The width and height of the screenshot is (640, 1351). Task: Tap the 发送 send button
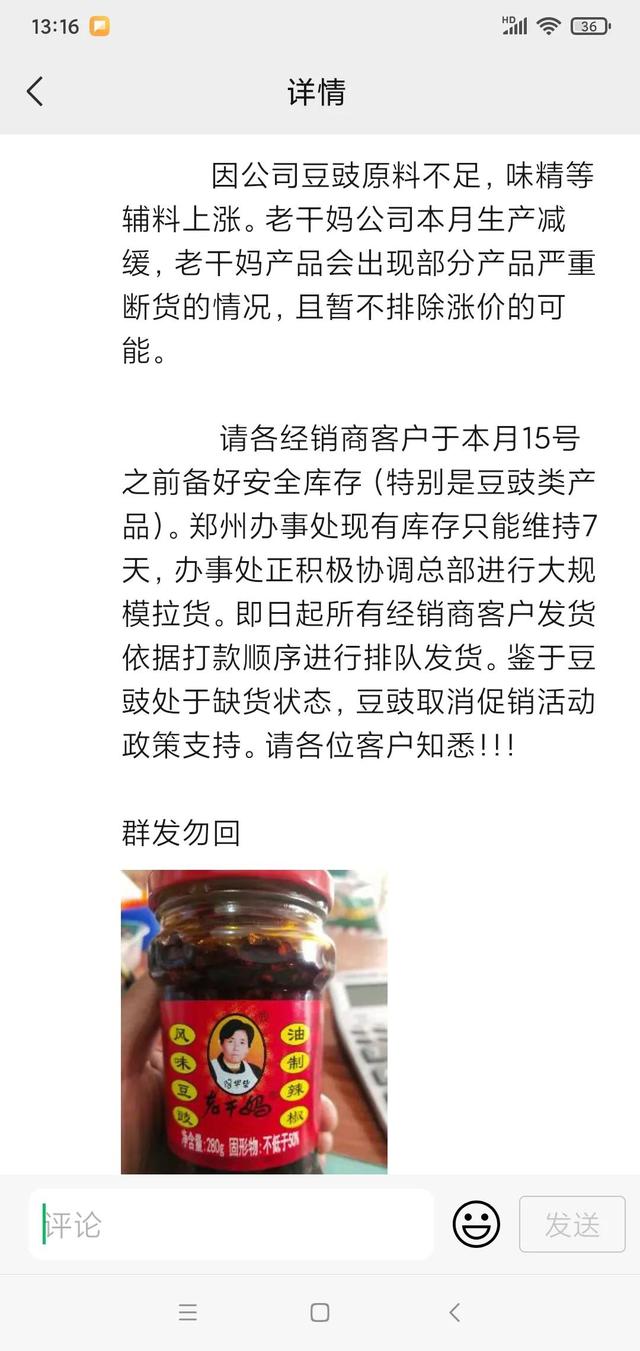coord(572,1224)
